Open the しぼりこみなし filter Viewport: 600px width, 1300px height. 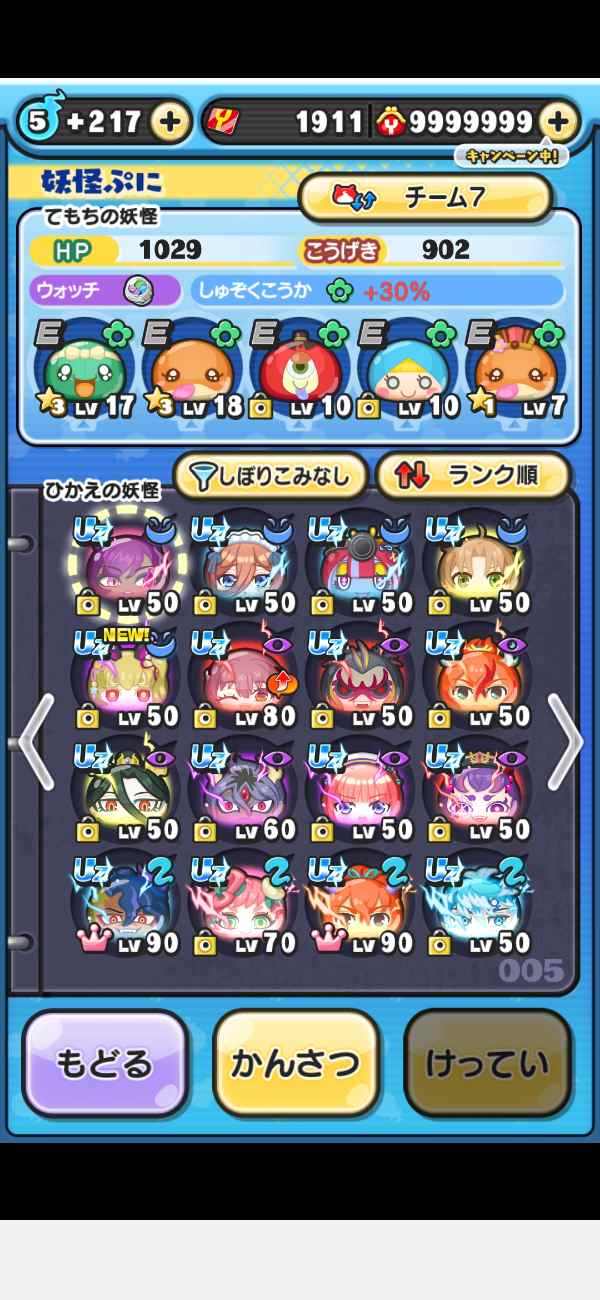[x=270, y=477]
